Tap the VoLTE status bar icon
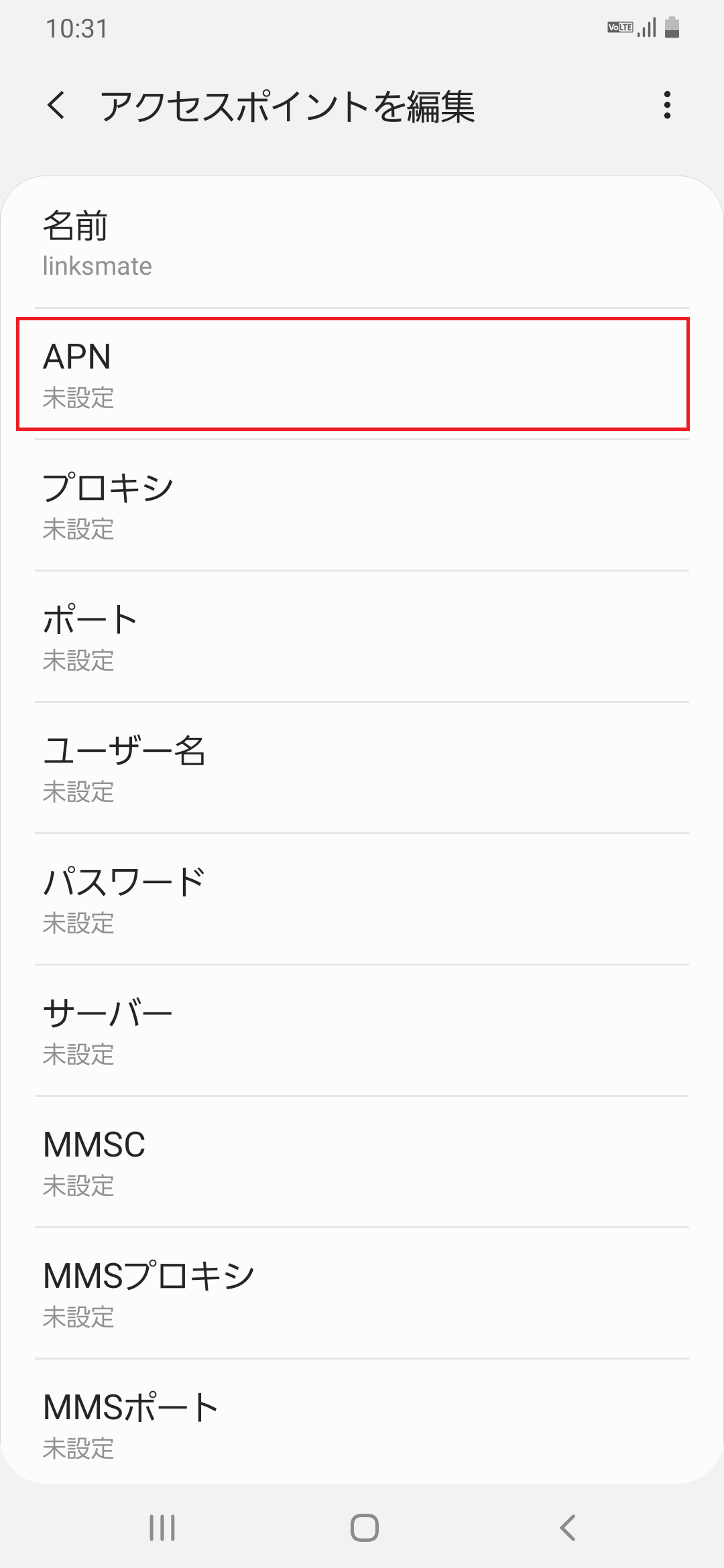This screenshot has width=724, height=1568. pos(620,27)
